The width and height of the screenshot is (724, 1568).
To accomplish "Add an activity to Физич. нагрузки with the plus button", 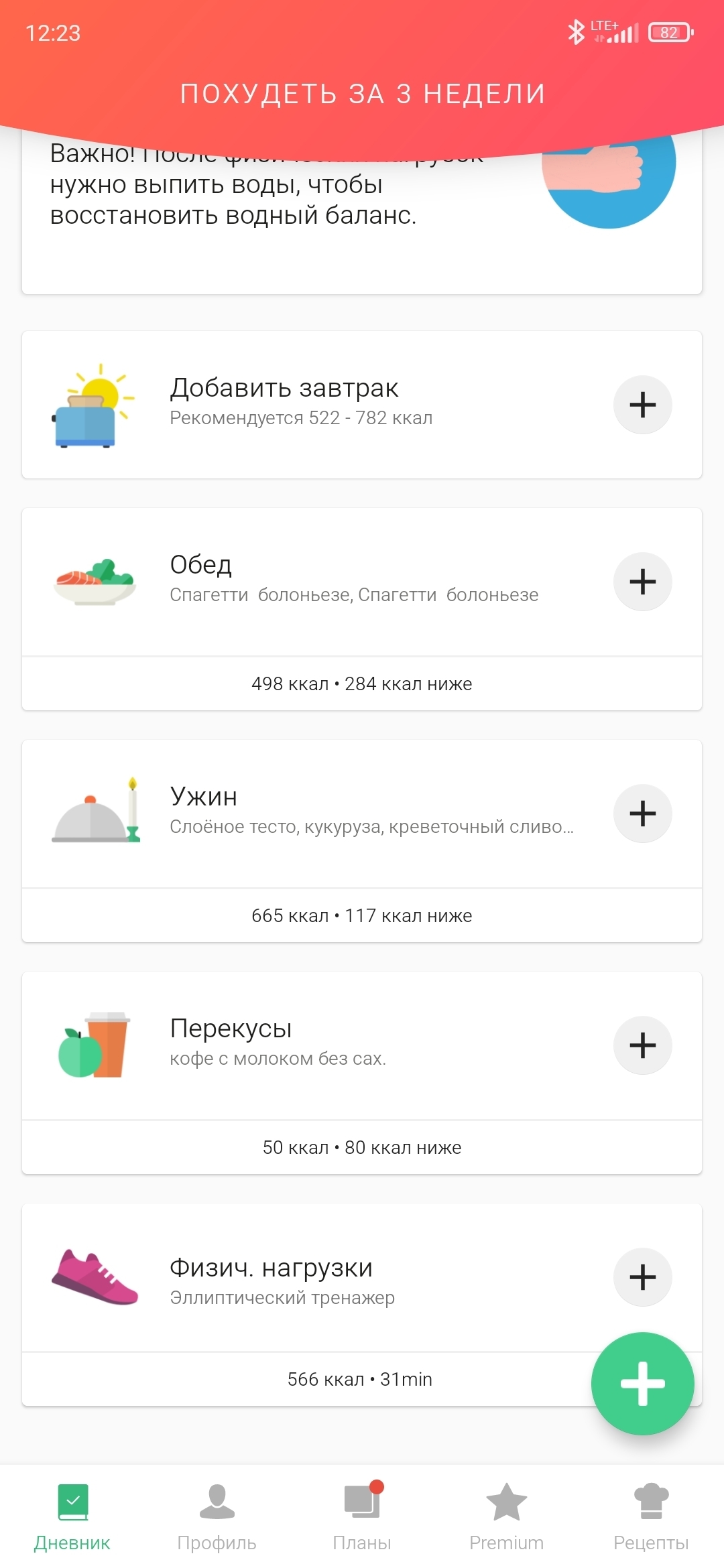I will (642, 1277).
